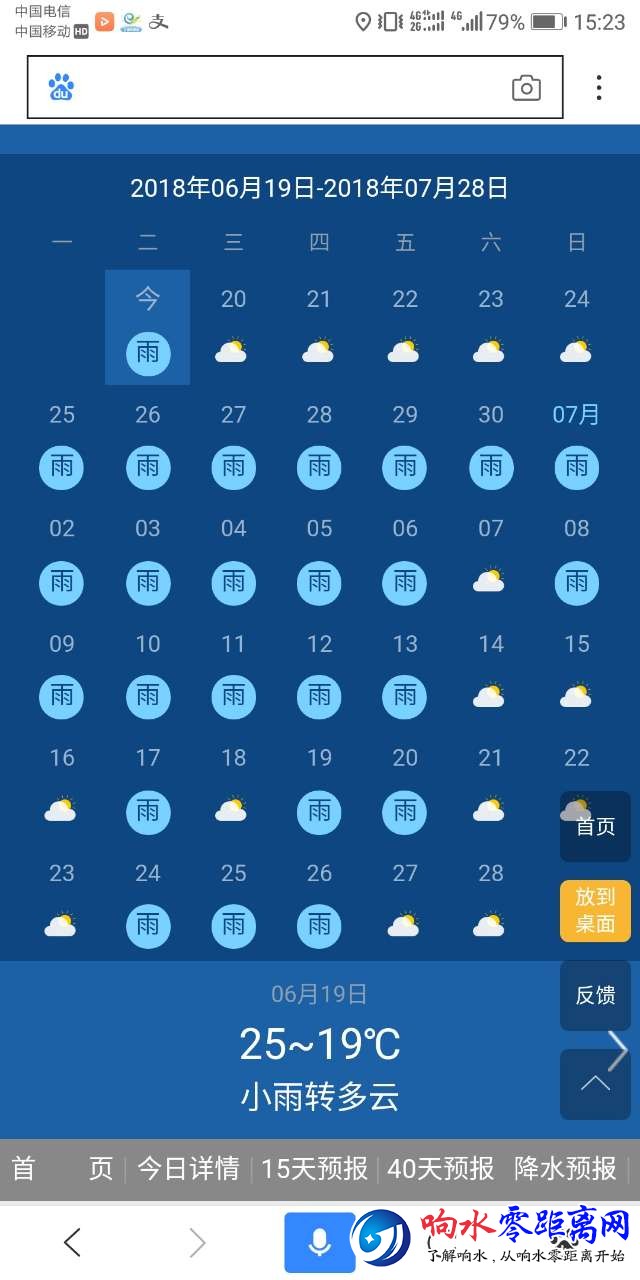Open the 反馈 feedback button
The height and width of the screenshot is (1280, 640).
pos(595,995)
